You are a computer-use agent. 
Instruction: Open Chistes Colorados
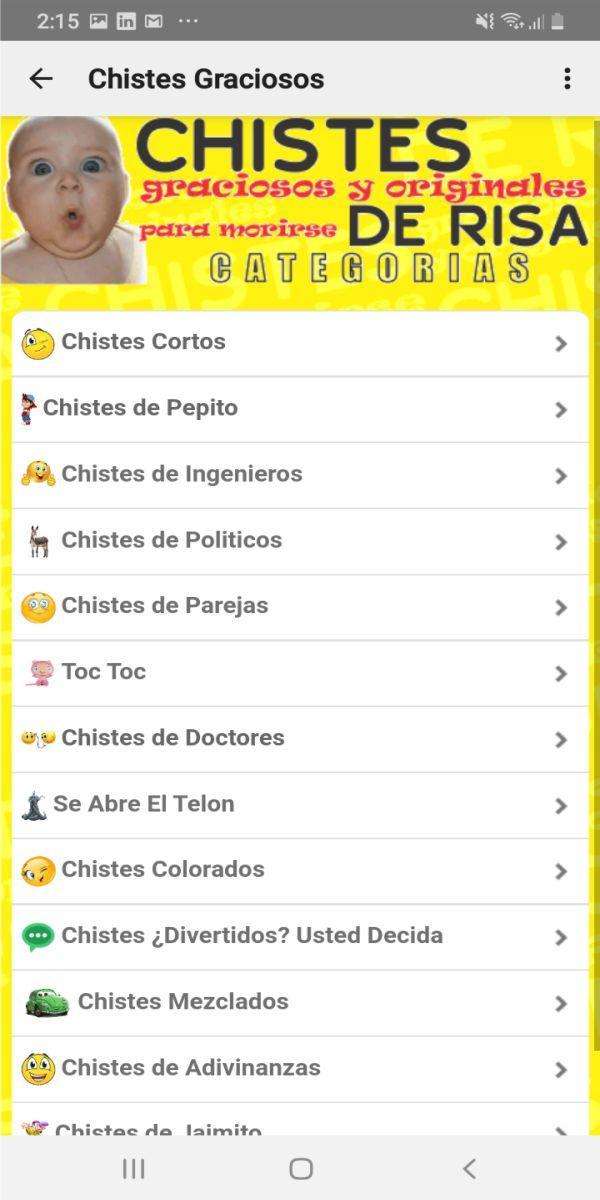tap(300, 871)
